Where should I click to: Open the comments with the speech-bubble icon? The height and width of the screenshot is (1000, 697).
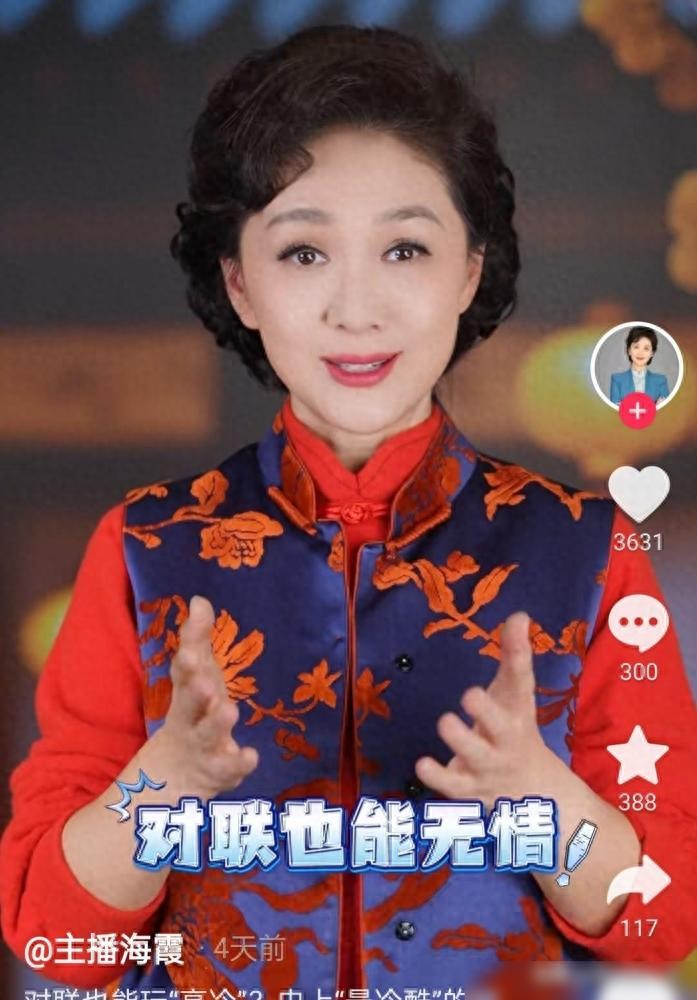[638, 623]
